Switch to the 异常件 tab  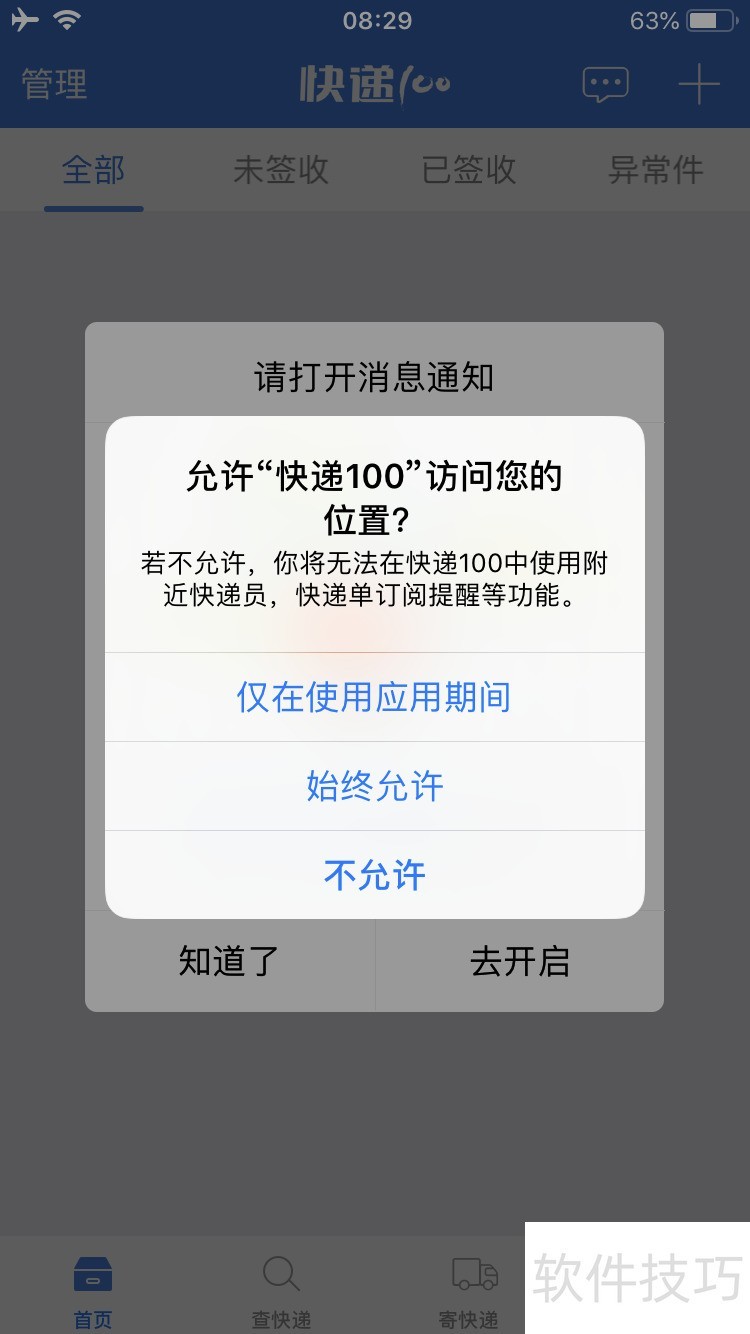[x=655, y=170]
